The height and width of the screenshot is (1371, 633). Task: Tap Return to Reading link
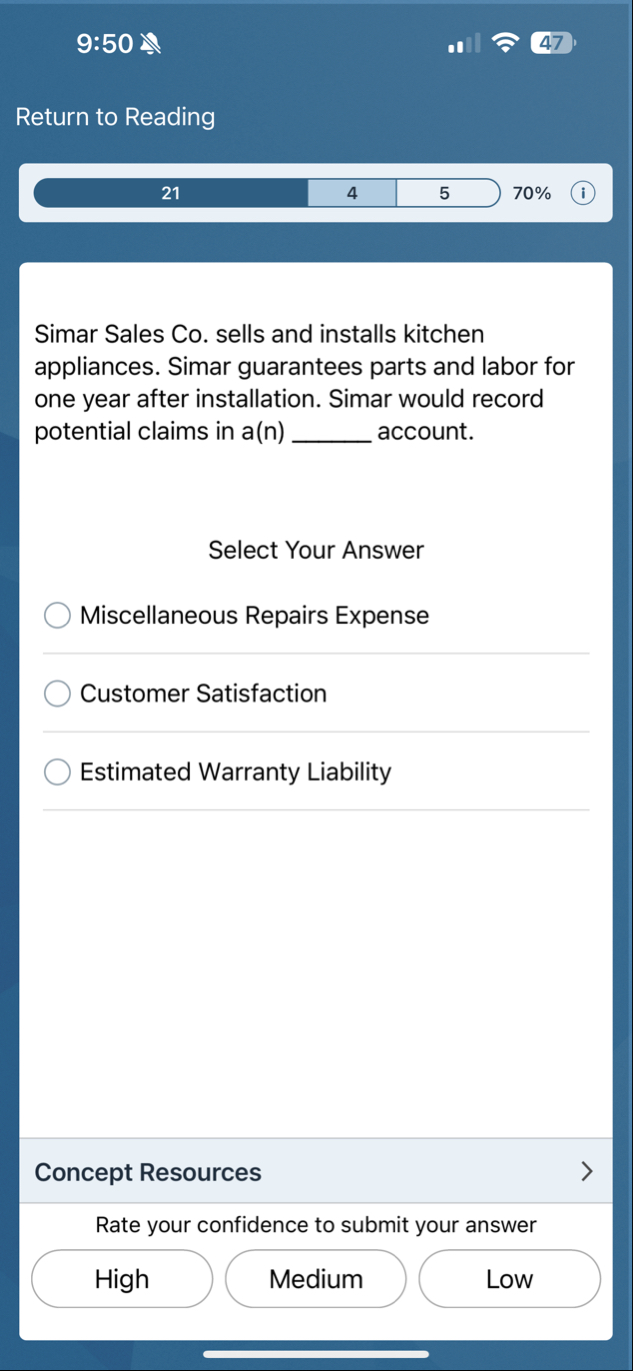115,117
